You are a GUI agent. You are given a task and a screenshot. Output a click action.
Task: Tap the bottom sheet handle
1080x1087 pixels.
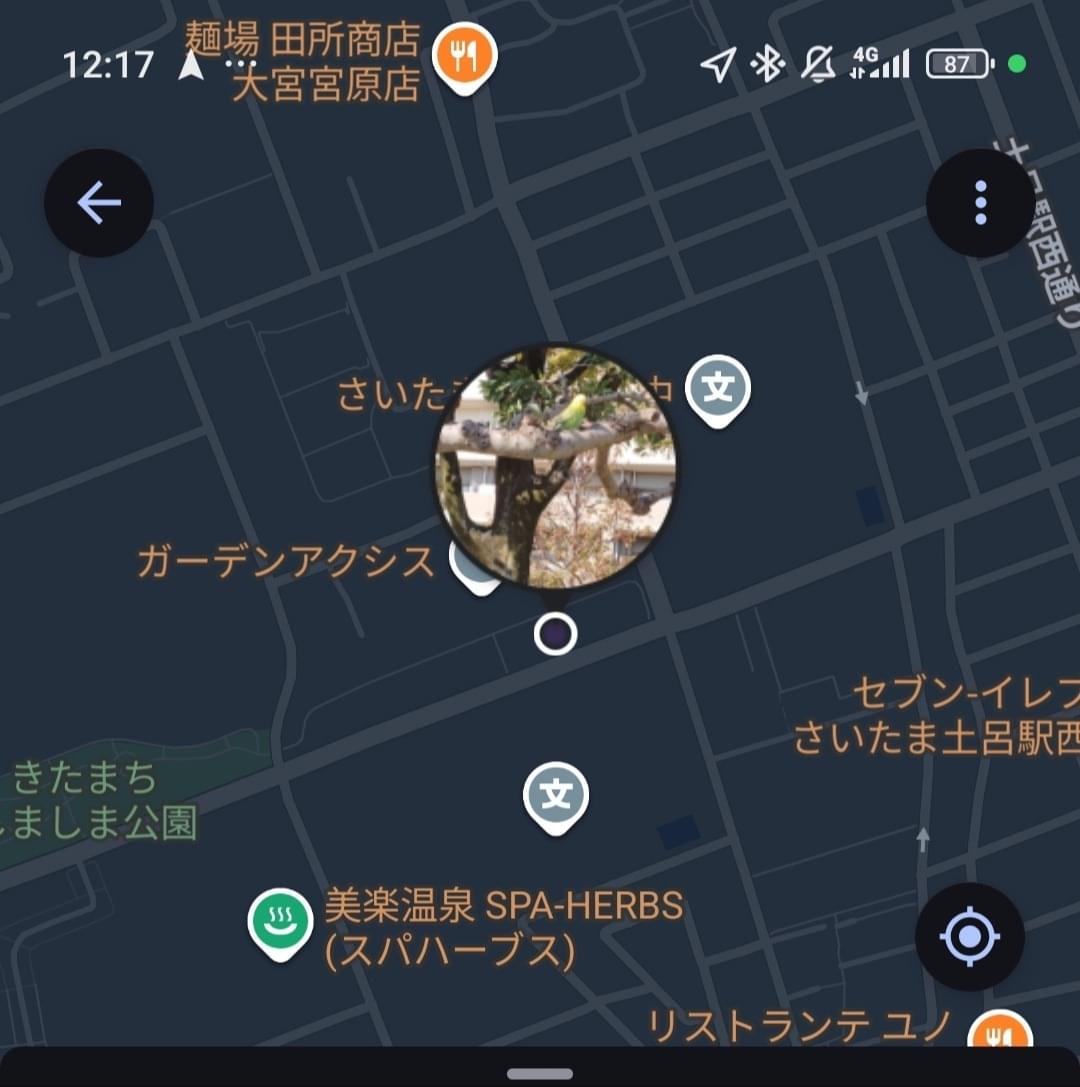[539, 1074]
